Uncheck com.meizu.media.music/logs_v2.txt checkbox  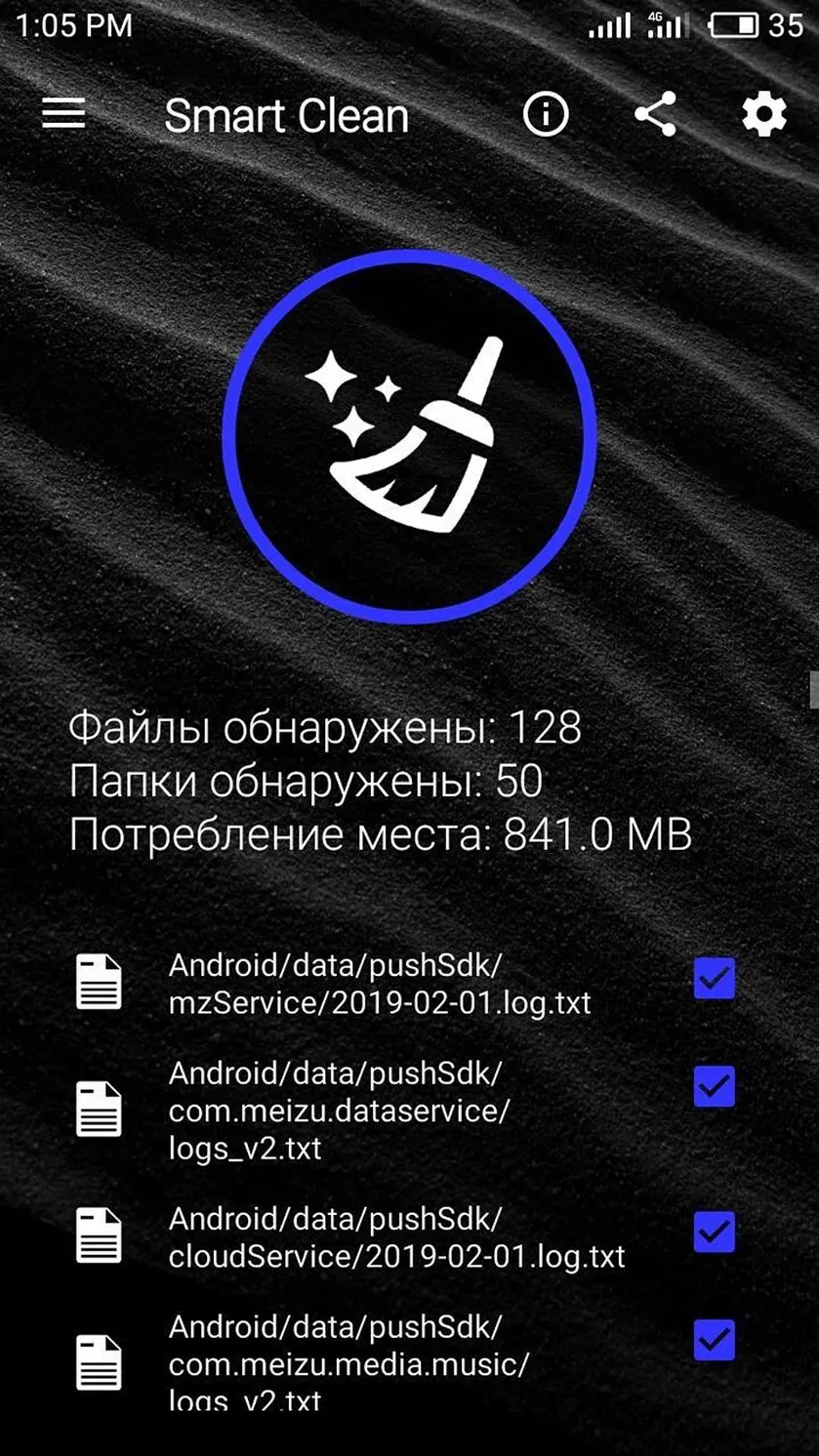715,1340
